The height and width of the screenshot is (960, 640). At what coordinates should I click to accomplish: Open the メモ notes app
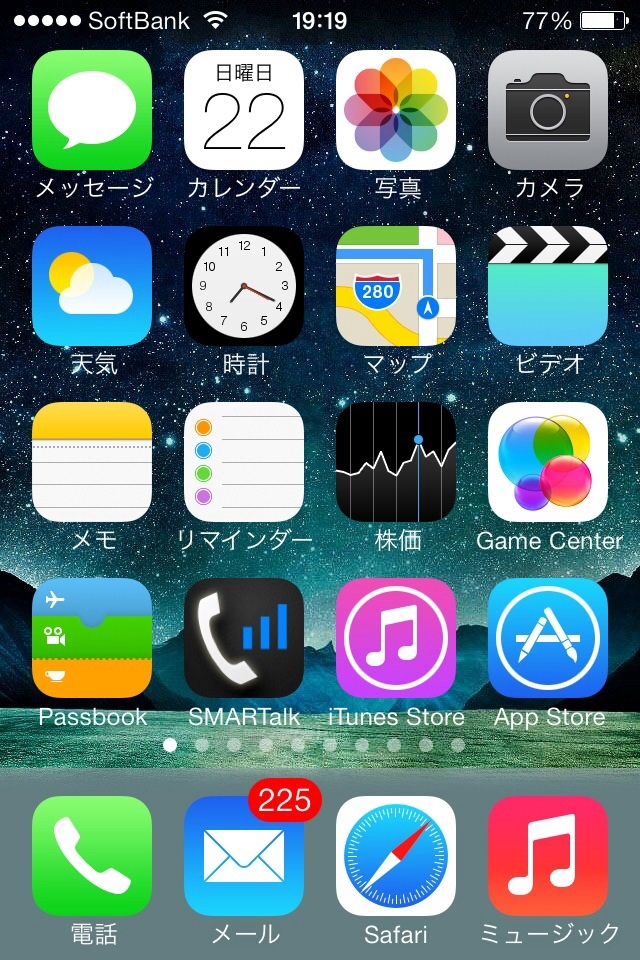click(x=92, y=462)
